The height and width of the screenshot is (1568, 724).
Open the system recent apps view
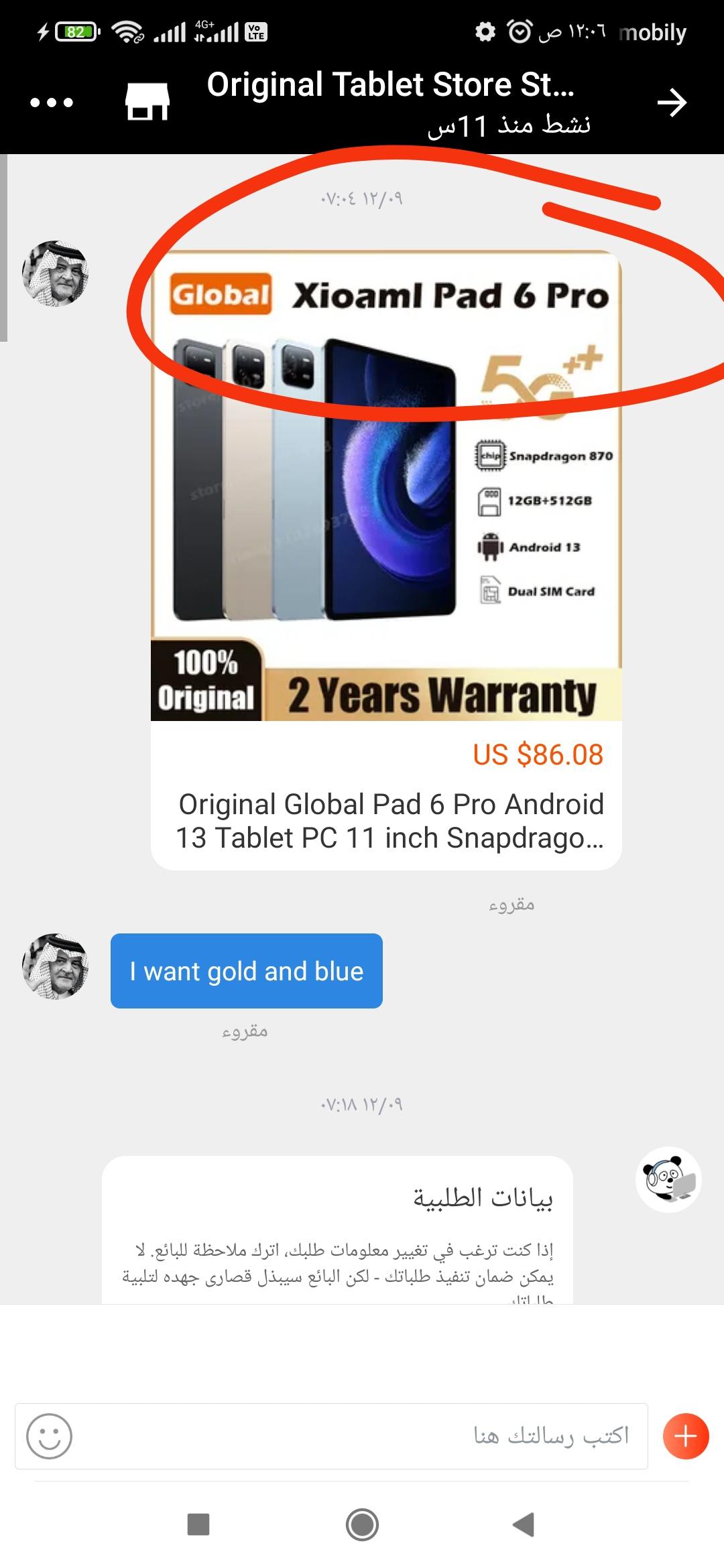[x=198, y=1524]
